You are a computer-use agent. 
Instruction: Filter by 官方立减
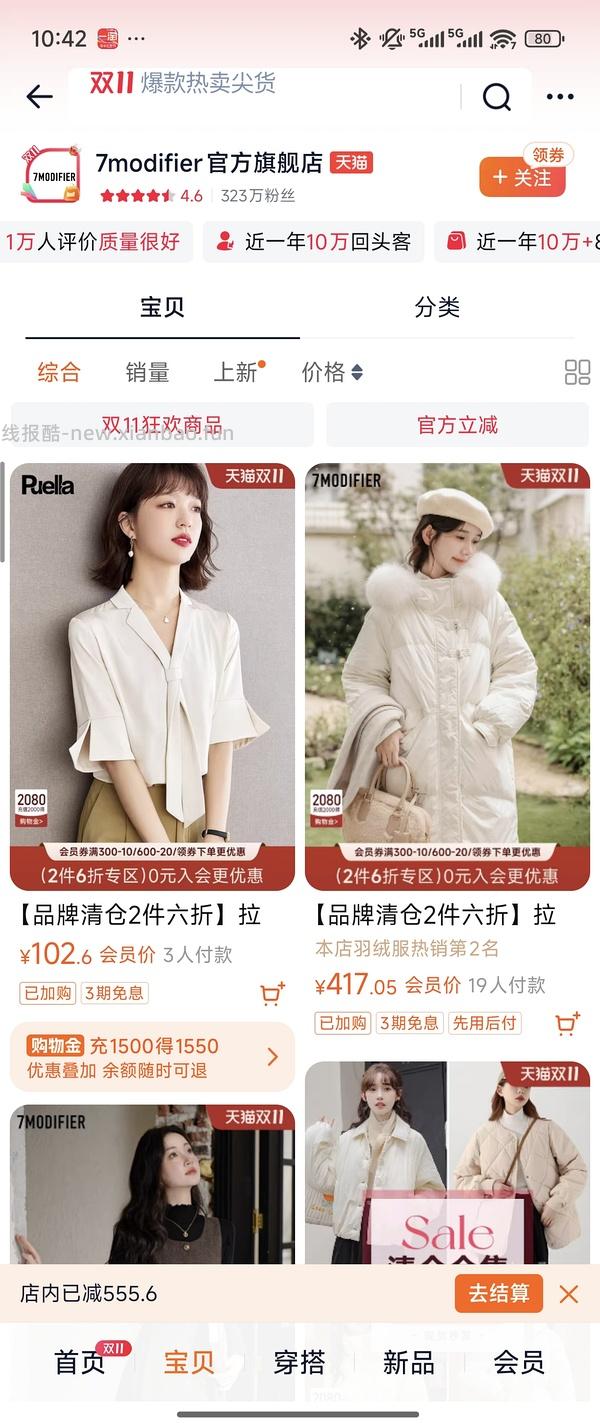tap(457, 425)
